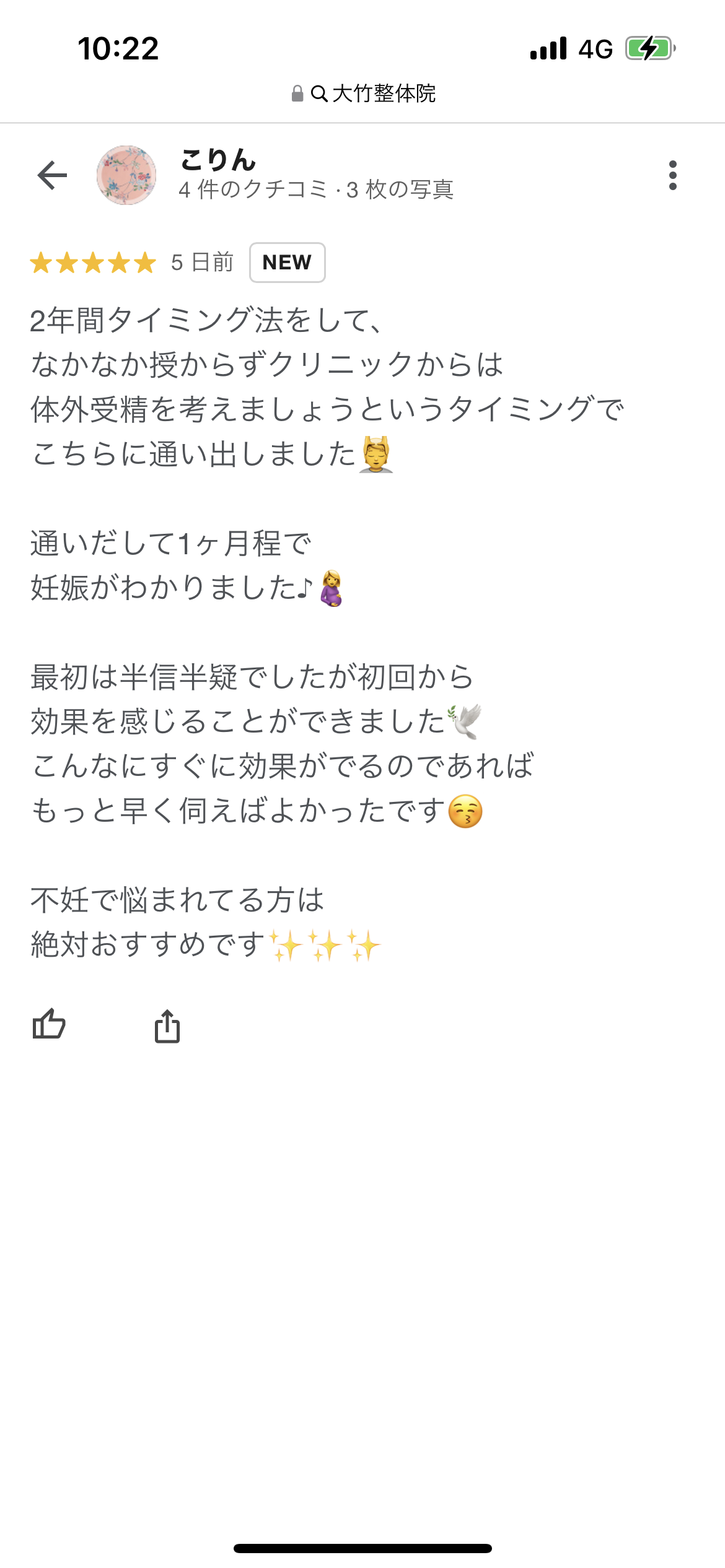Screen dimensions: 725x1568
Task: Open こりん's profile picture
Action: pos(126,175)
